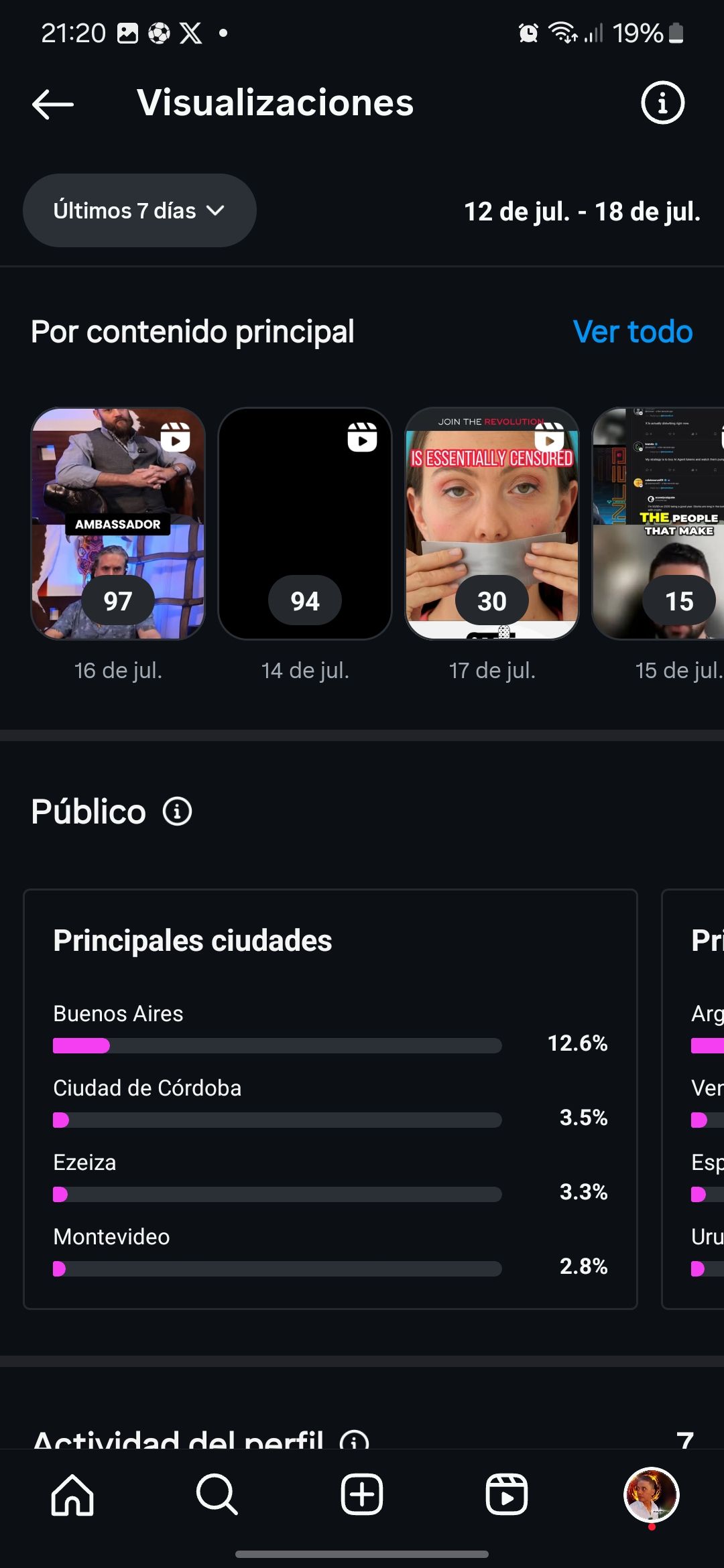Switch to the Search tab
Viewport: 724px width, 1568px height.
click(217, 1495)
